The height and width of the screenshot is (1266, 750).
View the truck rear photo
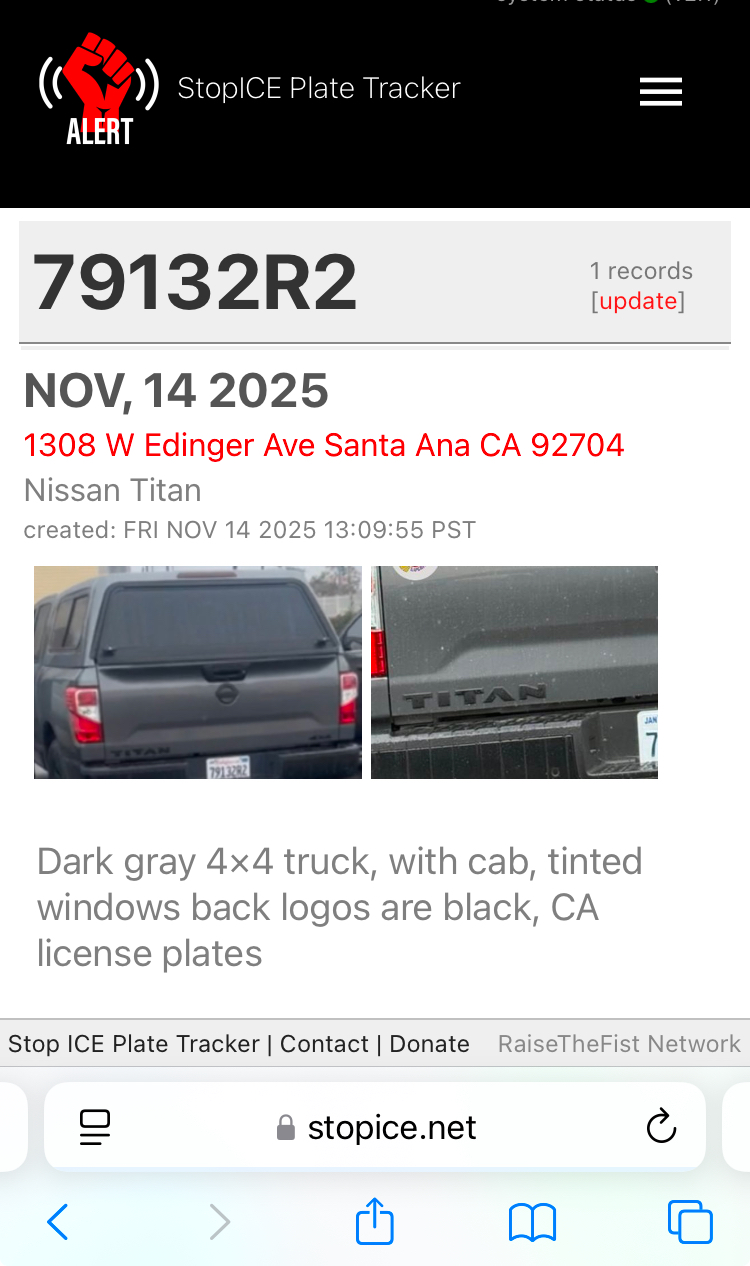pos(198,672)
